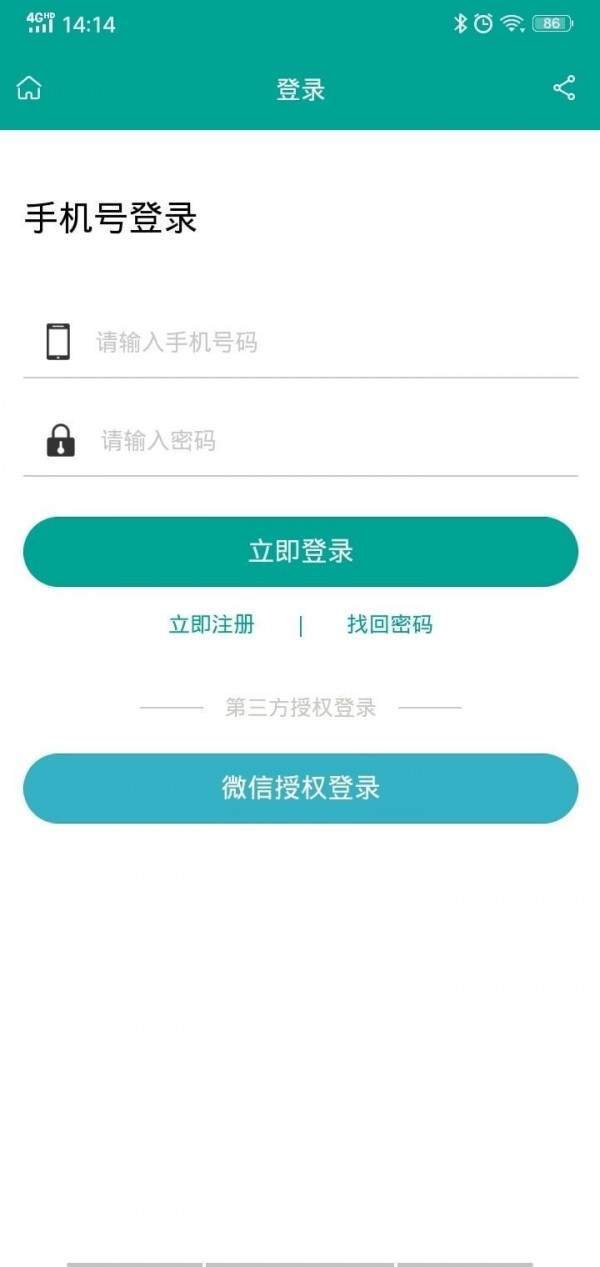Go to the home page icon

click(x=29, y=89)
